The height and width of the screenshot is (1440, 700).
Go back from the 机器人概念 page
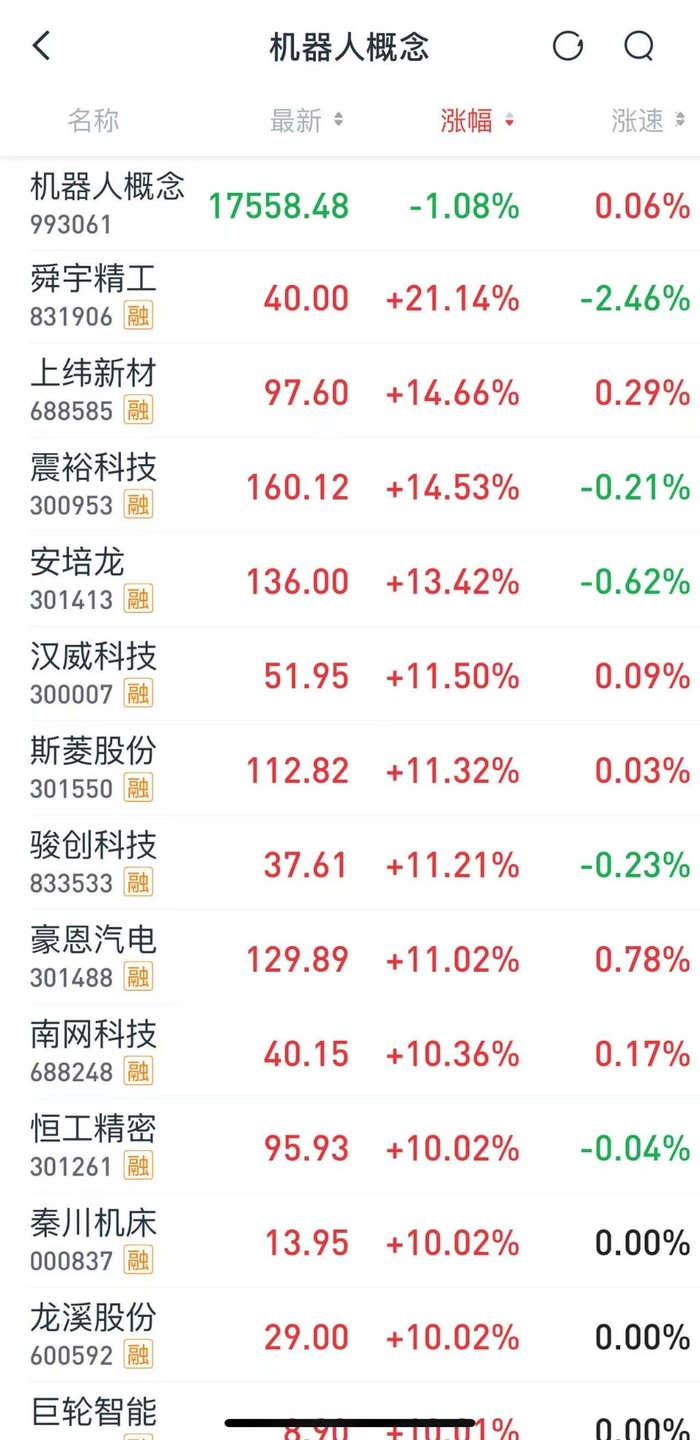(41, 46)
